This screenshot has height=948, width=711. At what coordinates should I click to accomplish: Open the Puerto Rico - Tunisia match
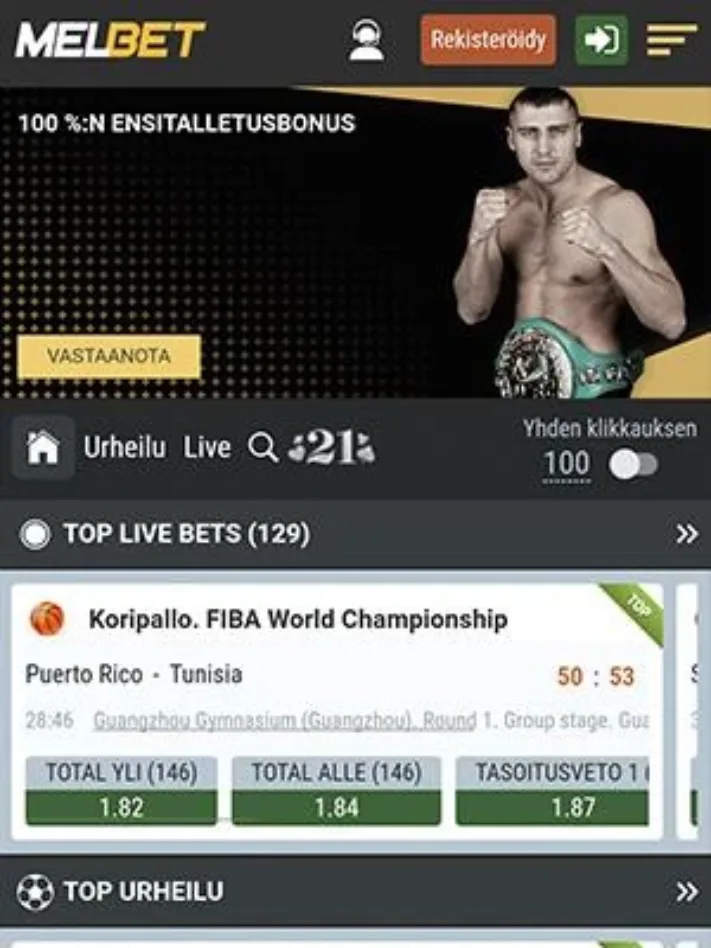click(134, 675)
